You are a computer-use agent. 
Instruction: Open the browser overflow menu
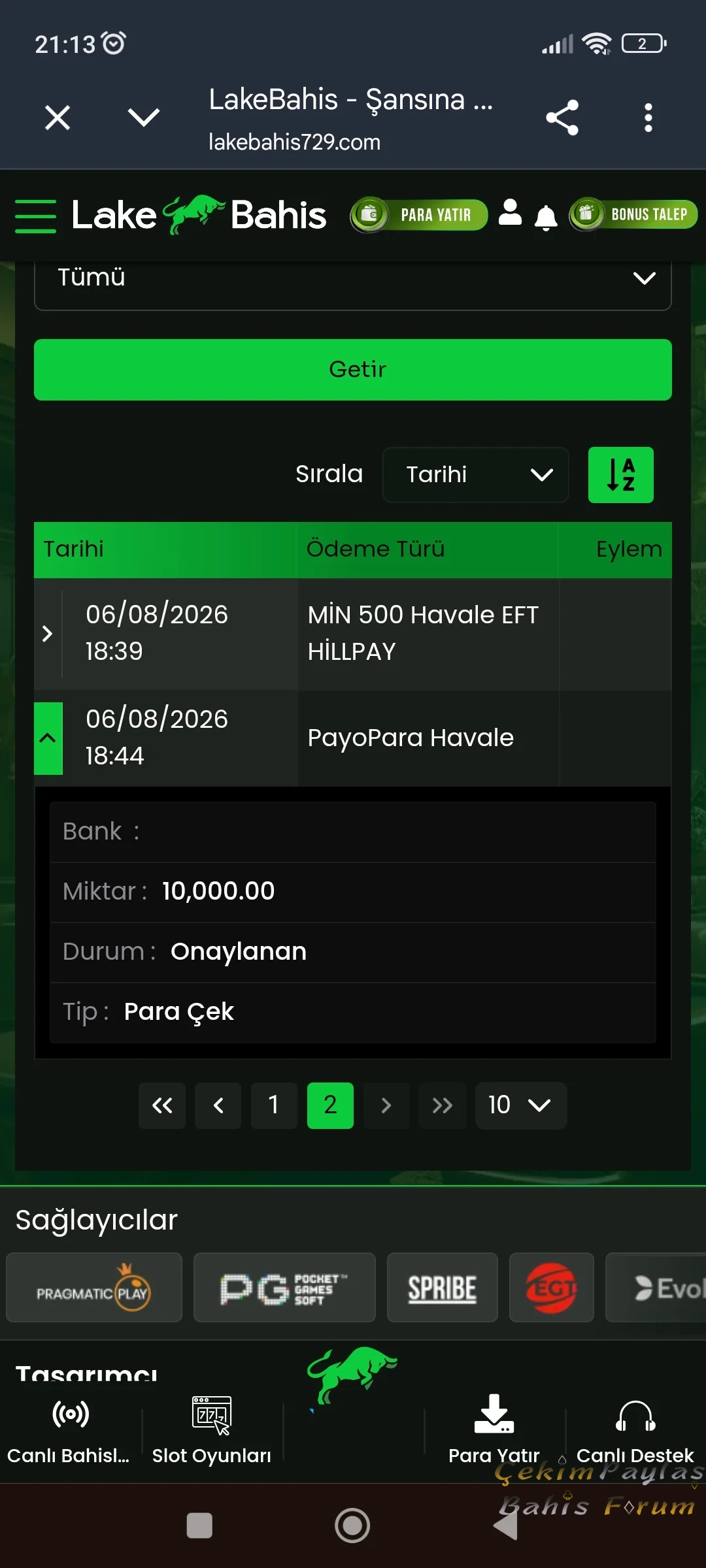(648, 118)
